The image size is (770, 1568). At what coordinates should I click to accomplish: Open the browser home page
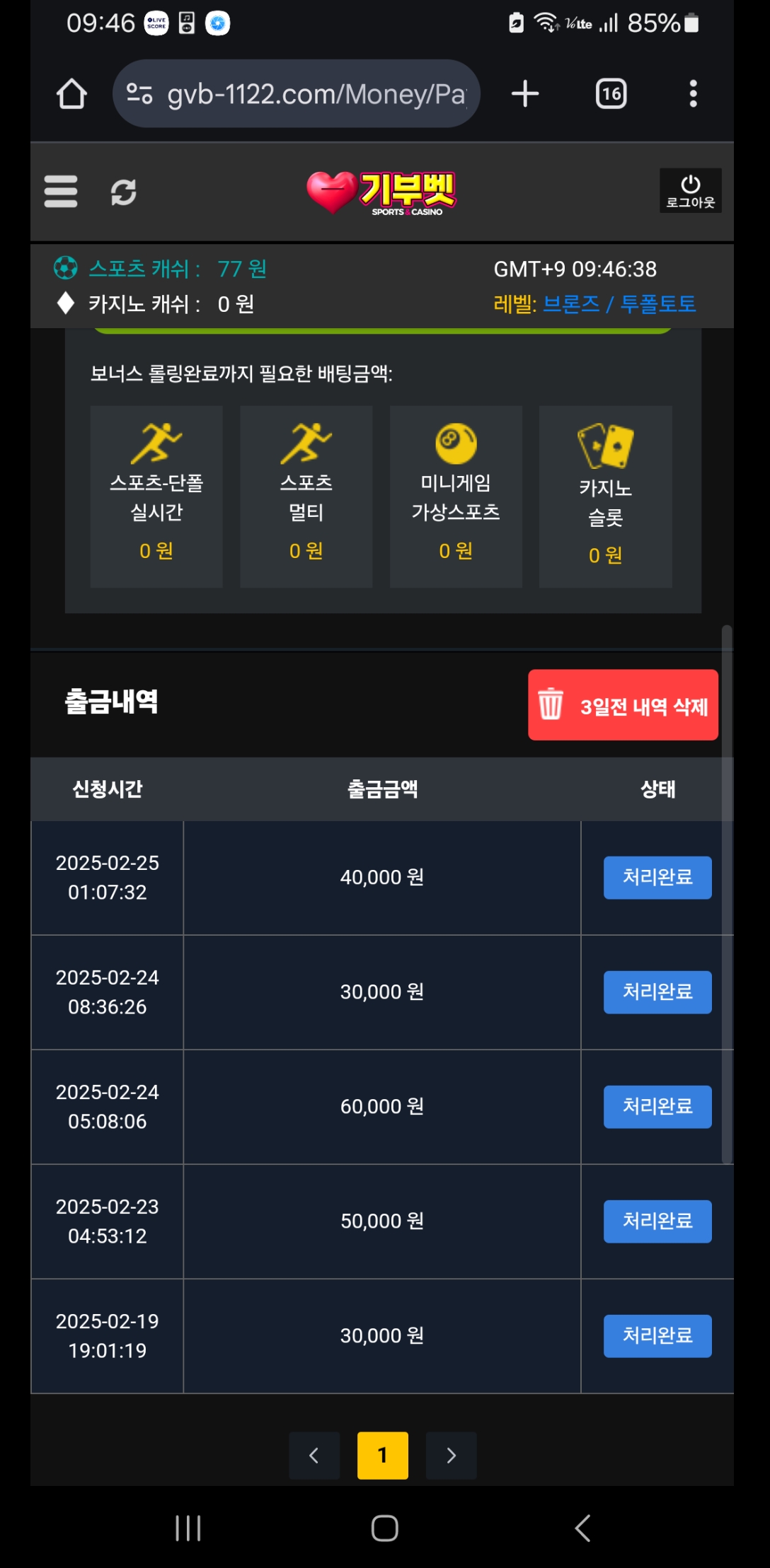coord(71,94)
